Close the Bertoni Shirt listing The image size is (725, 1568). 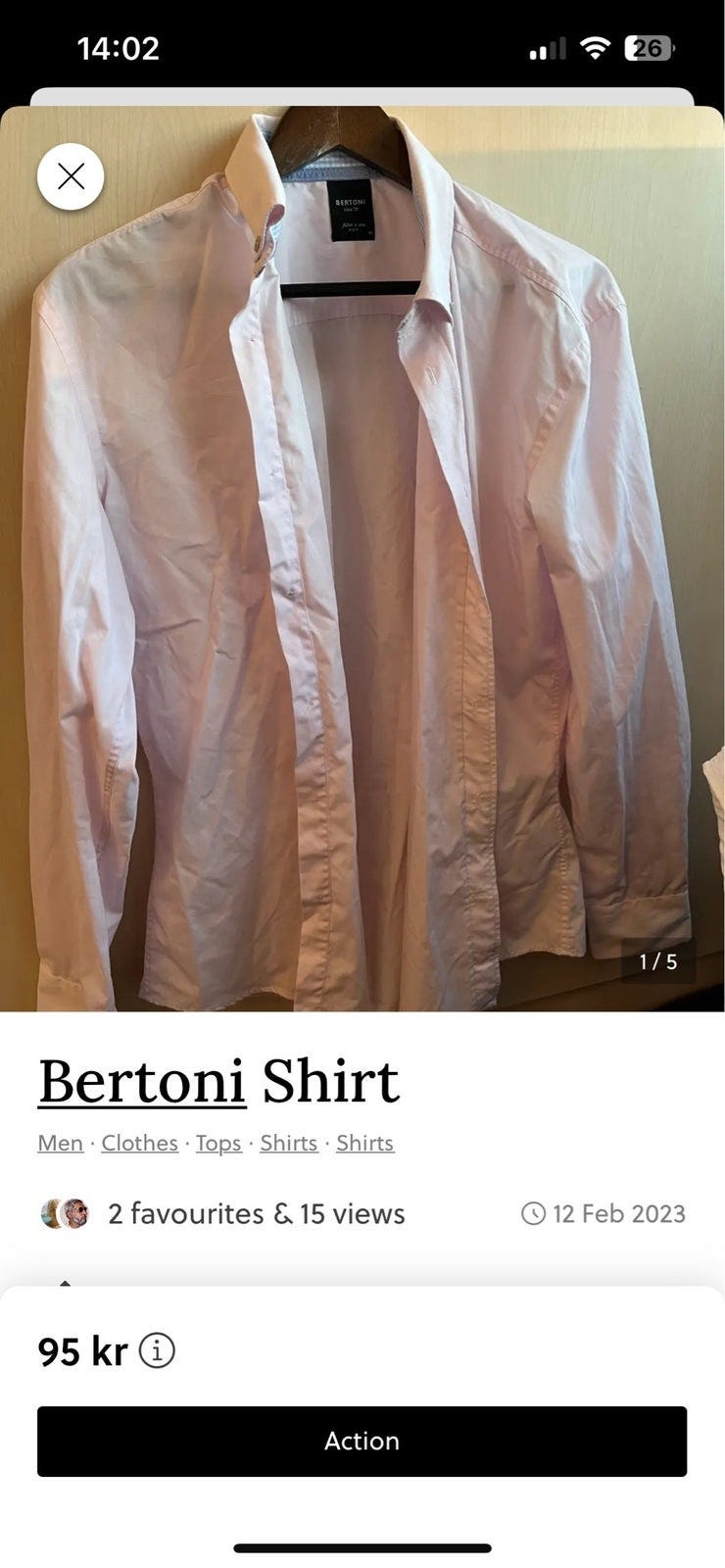click(x=71, y=176)
